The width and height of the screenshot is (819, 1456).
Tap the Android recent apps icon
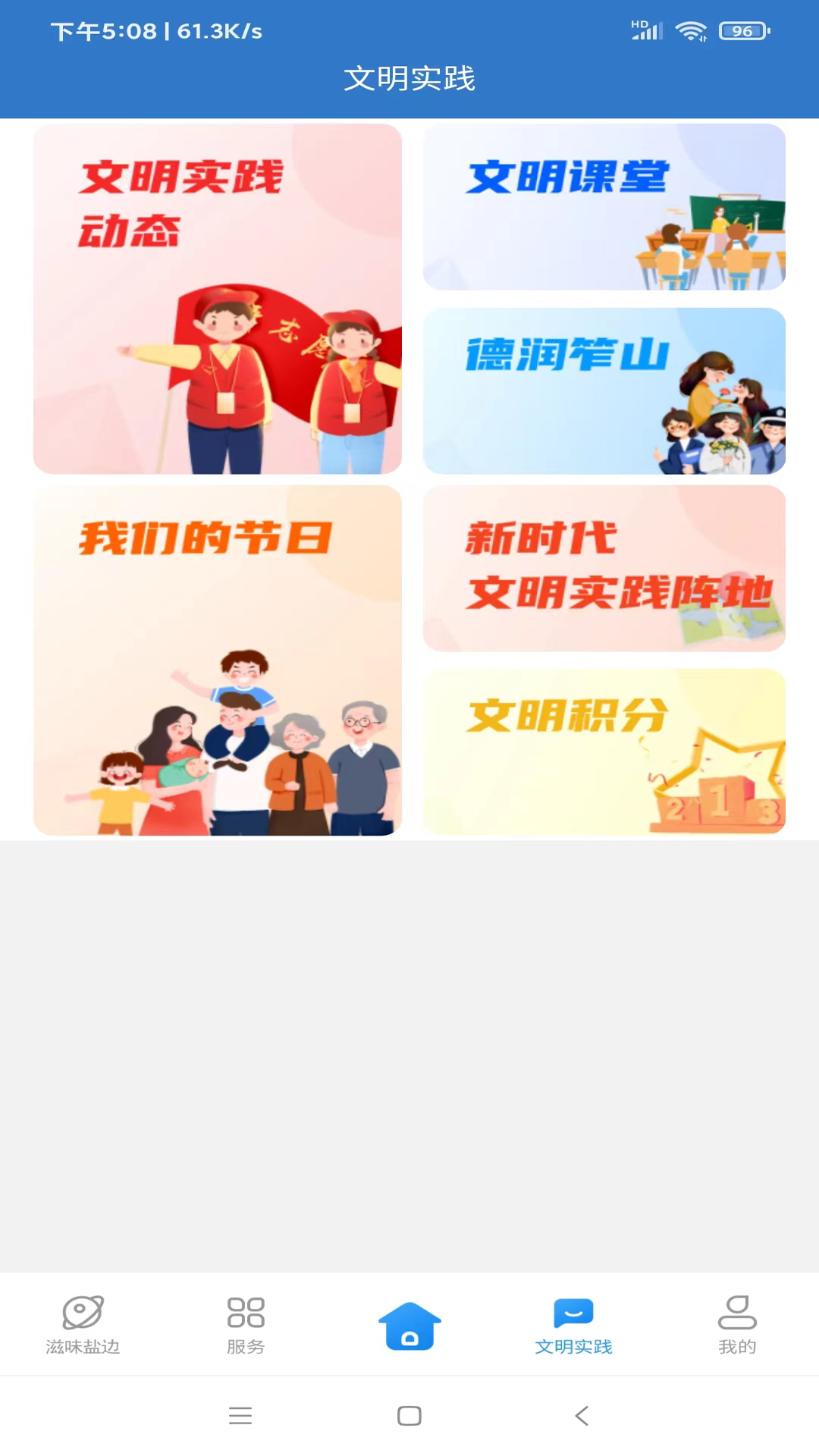(x=240, y=1415)
